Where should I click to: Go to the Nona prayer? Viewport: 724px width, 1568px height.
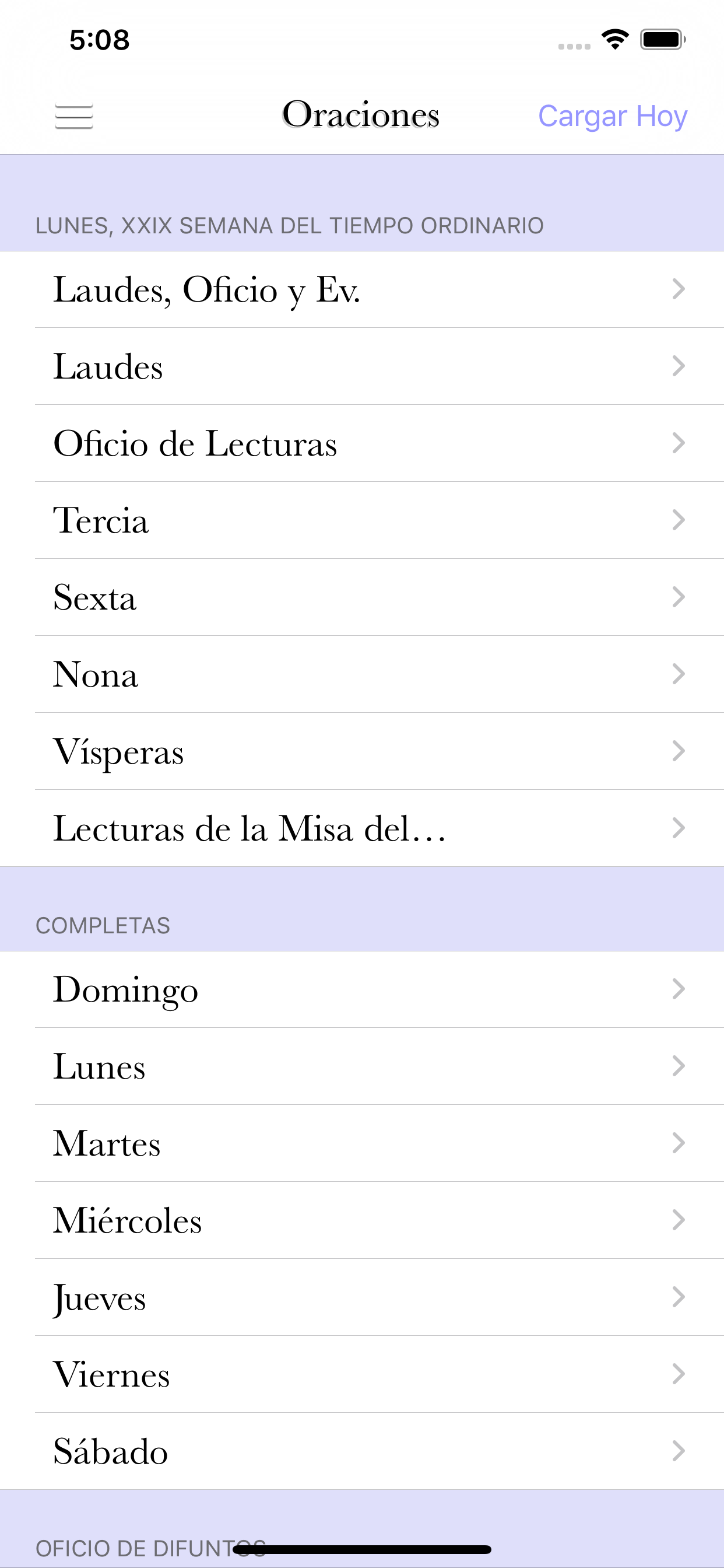(362, 674)
